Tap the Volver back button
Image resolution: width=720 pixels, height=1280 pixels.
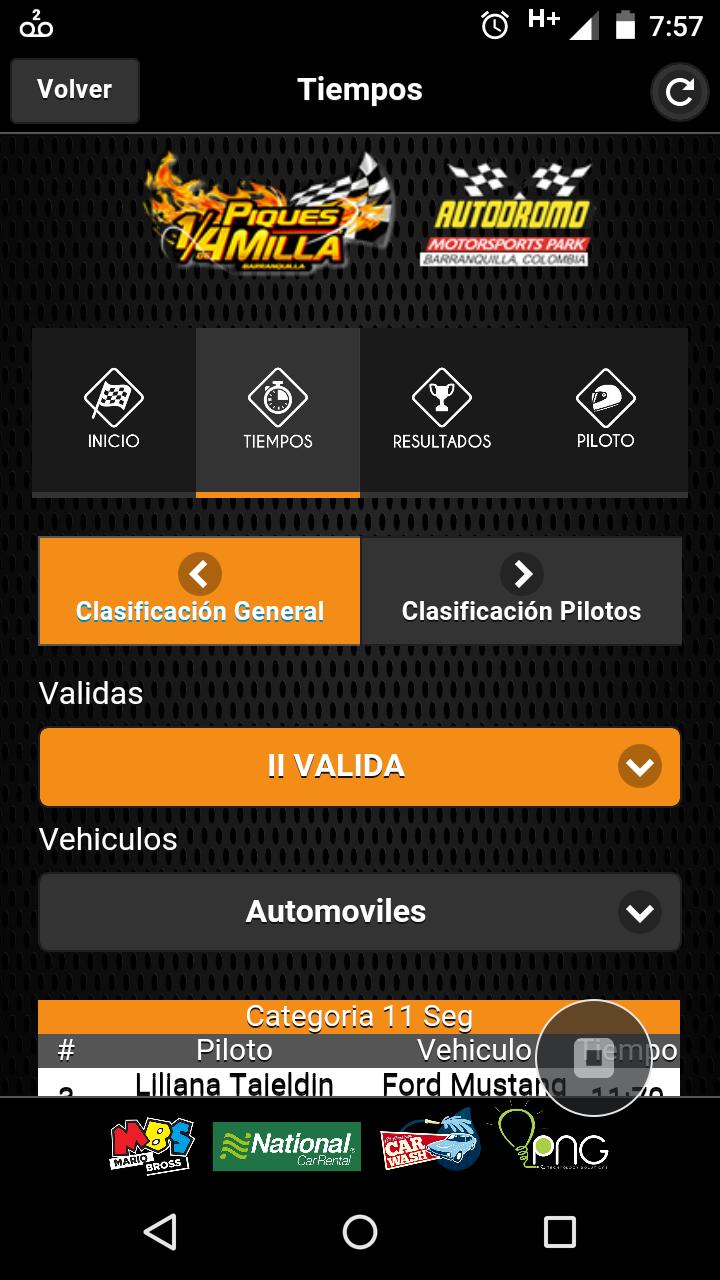click(x=75, y=90)
